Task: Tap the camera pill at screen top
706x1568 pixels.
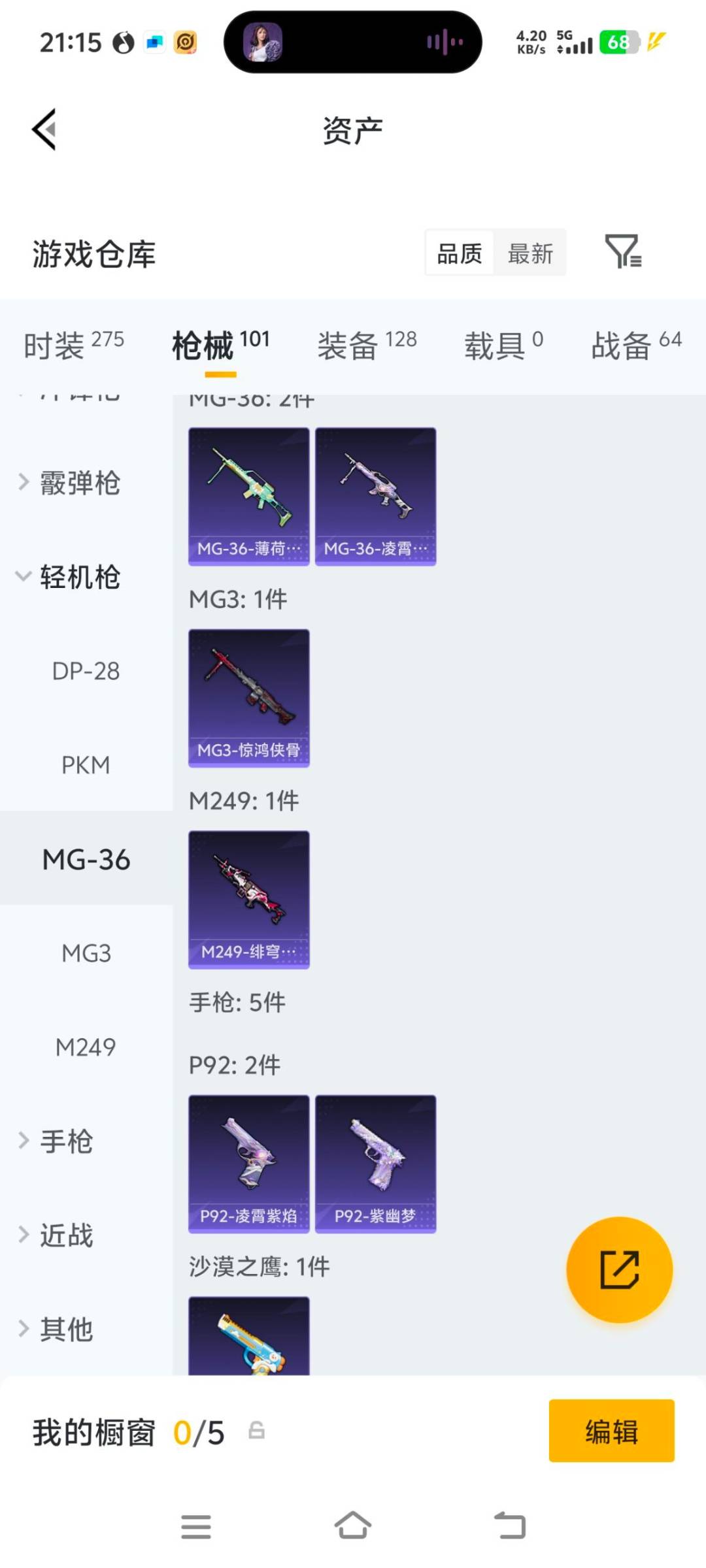Action: [x=353, y=42]
